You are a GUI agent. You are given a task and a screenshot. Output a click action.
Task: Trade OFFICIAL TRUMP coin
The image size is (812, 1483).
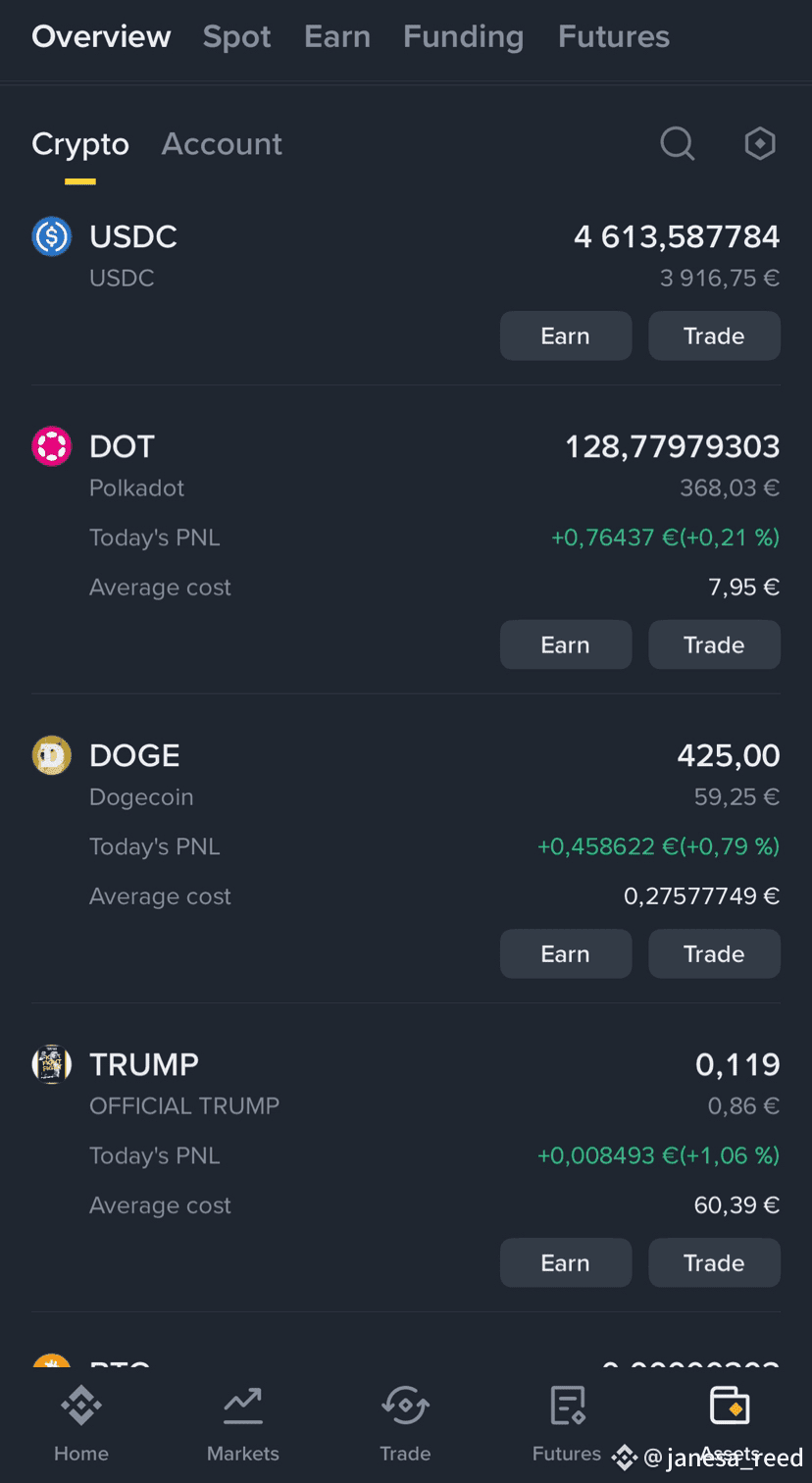coord(714,1262)
